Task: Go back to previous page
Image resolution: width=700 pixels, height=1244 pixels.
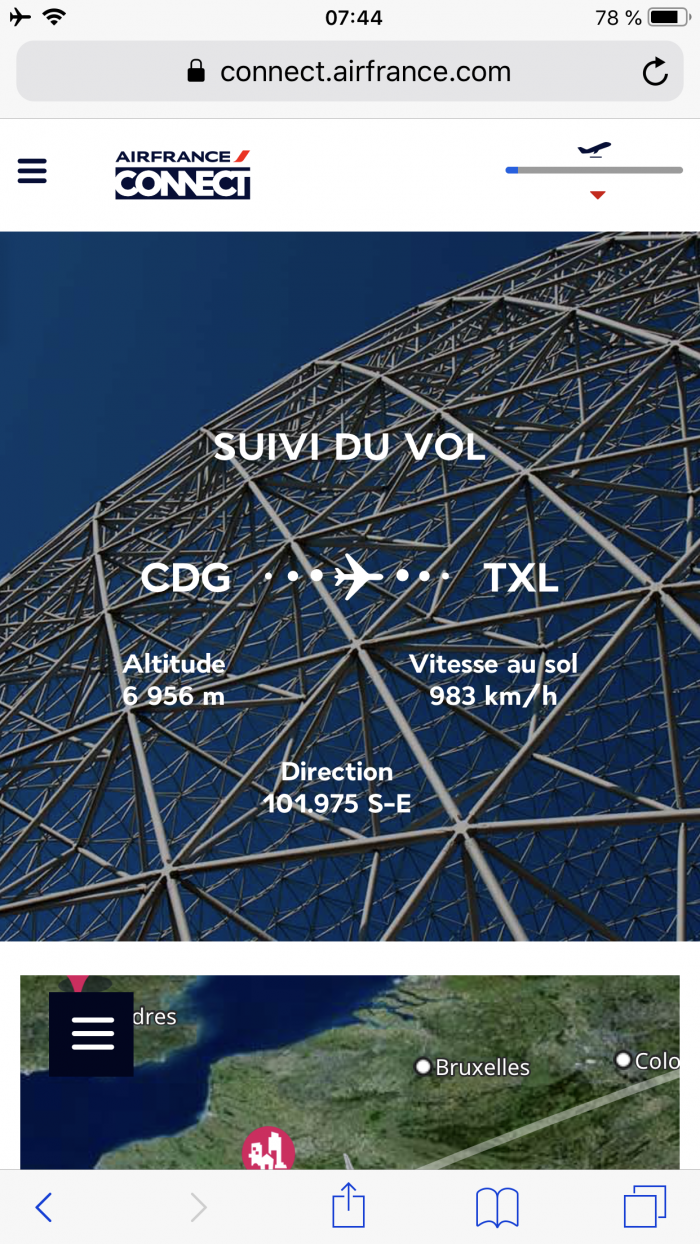Action: pyautogui.click(x=43, y=1208)
